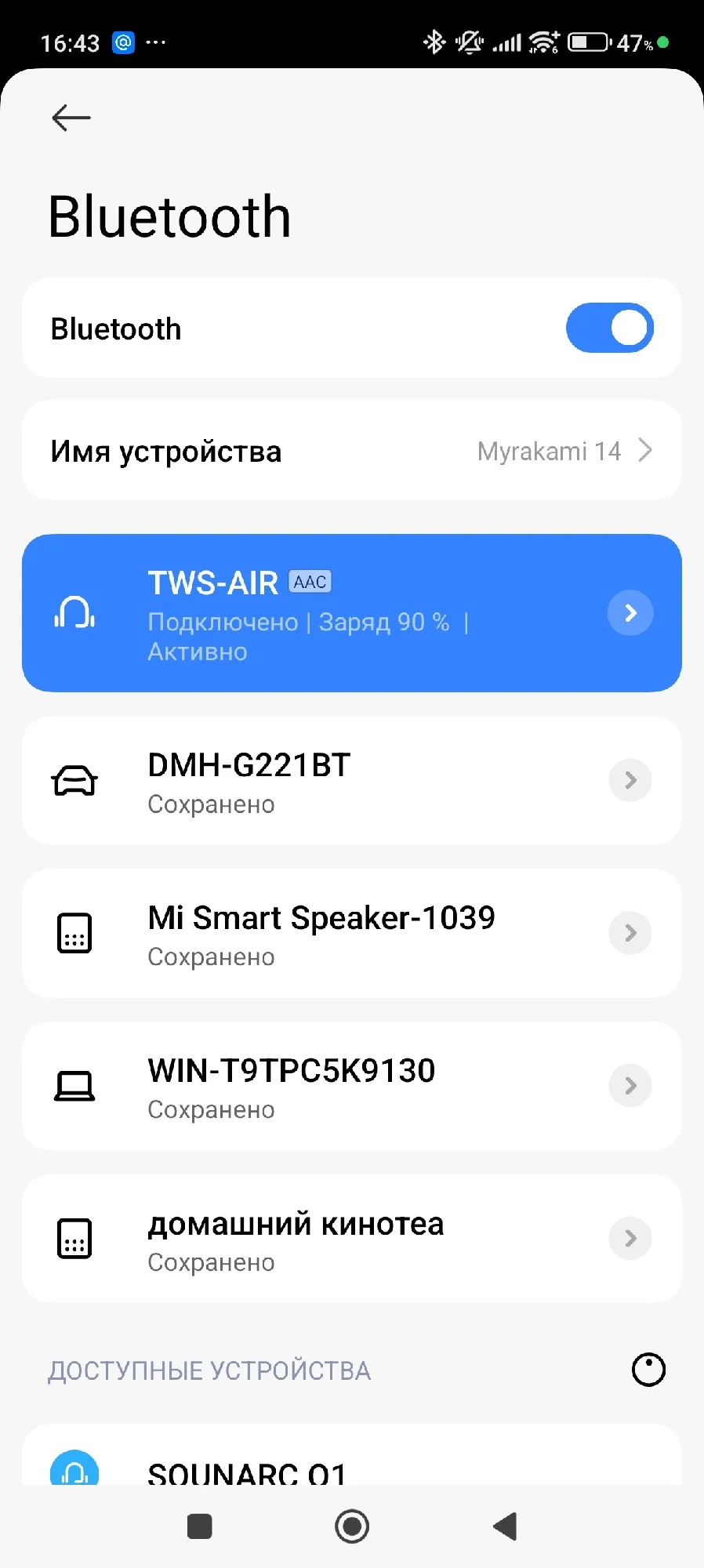The width and height of the screenshot is (704, 1568).
Task: Tap the speaker icon beside домашний кинотеа
Action: [x=74, y=1239]
